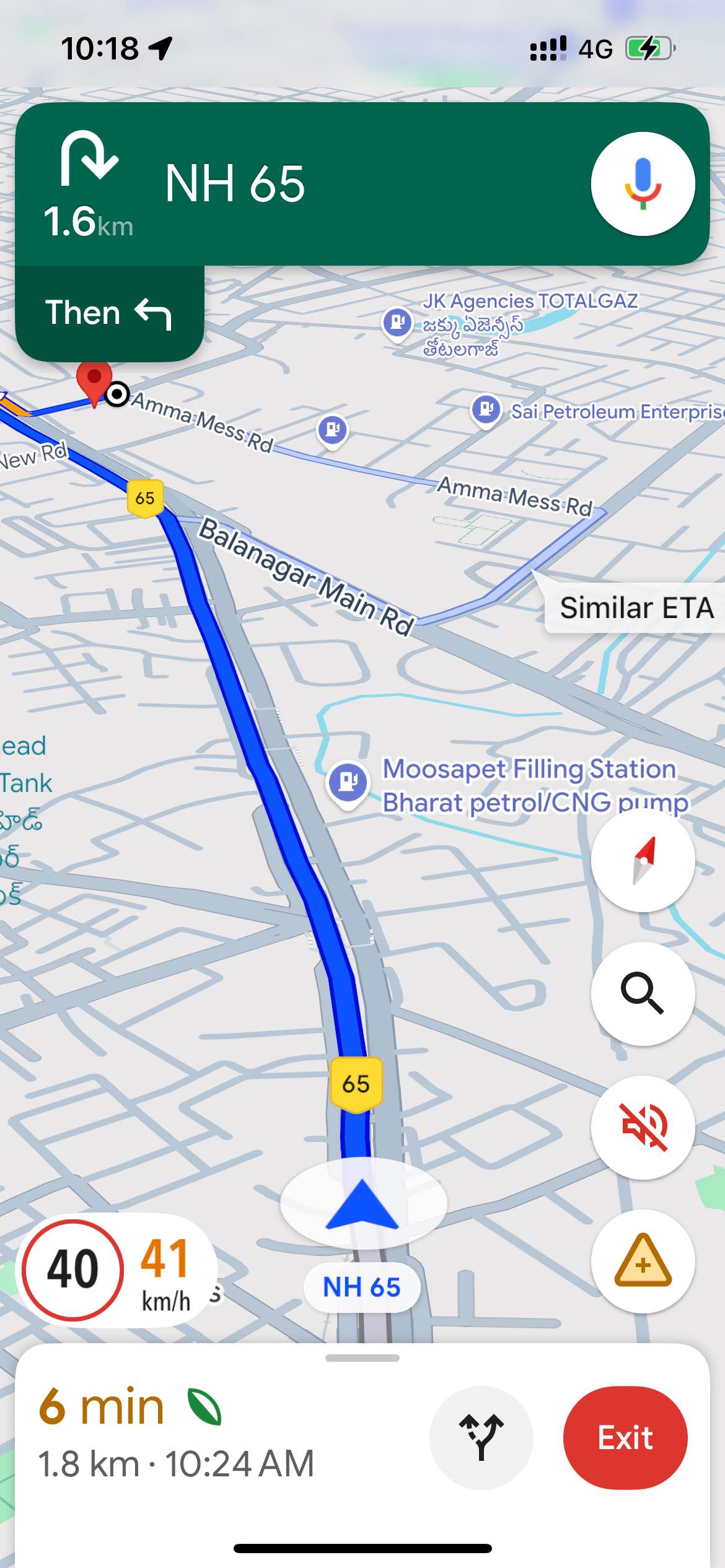
Task: Activate the voice assistant microphone
Action: tap(643, 184)
